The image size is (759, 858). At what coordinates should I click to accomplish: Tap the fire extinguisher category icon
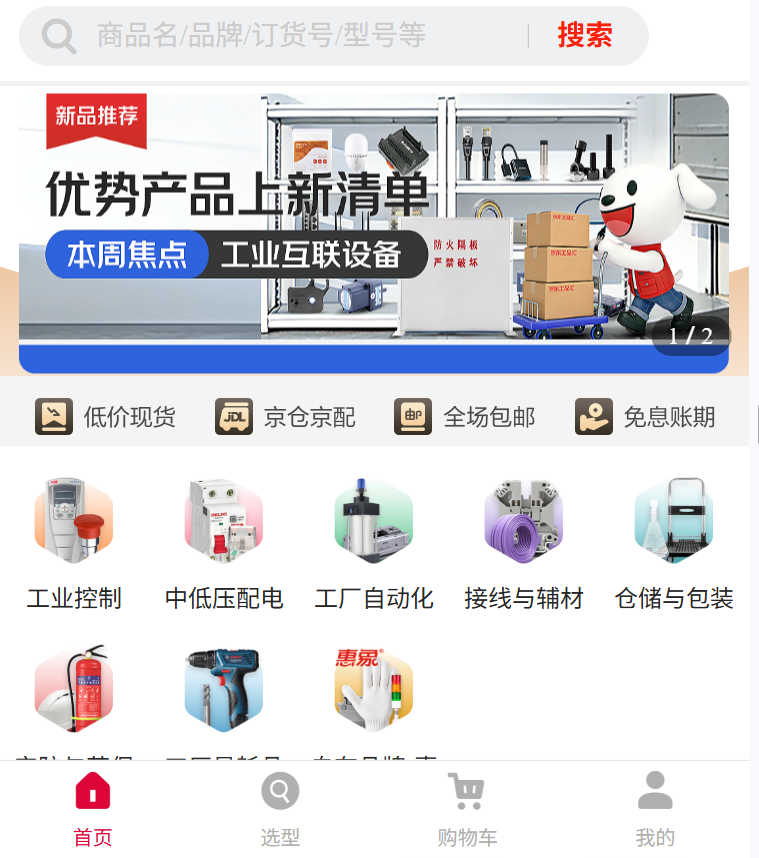tap(74, 690)
